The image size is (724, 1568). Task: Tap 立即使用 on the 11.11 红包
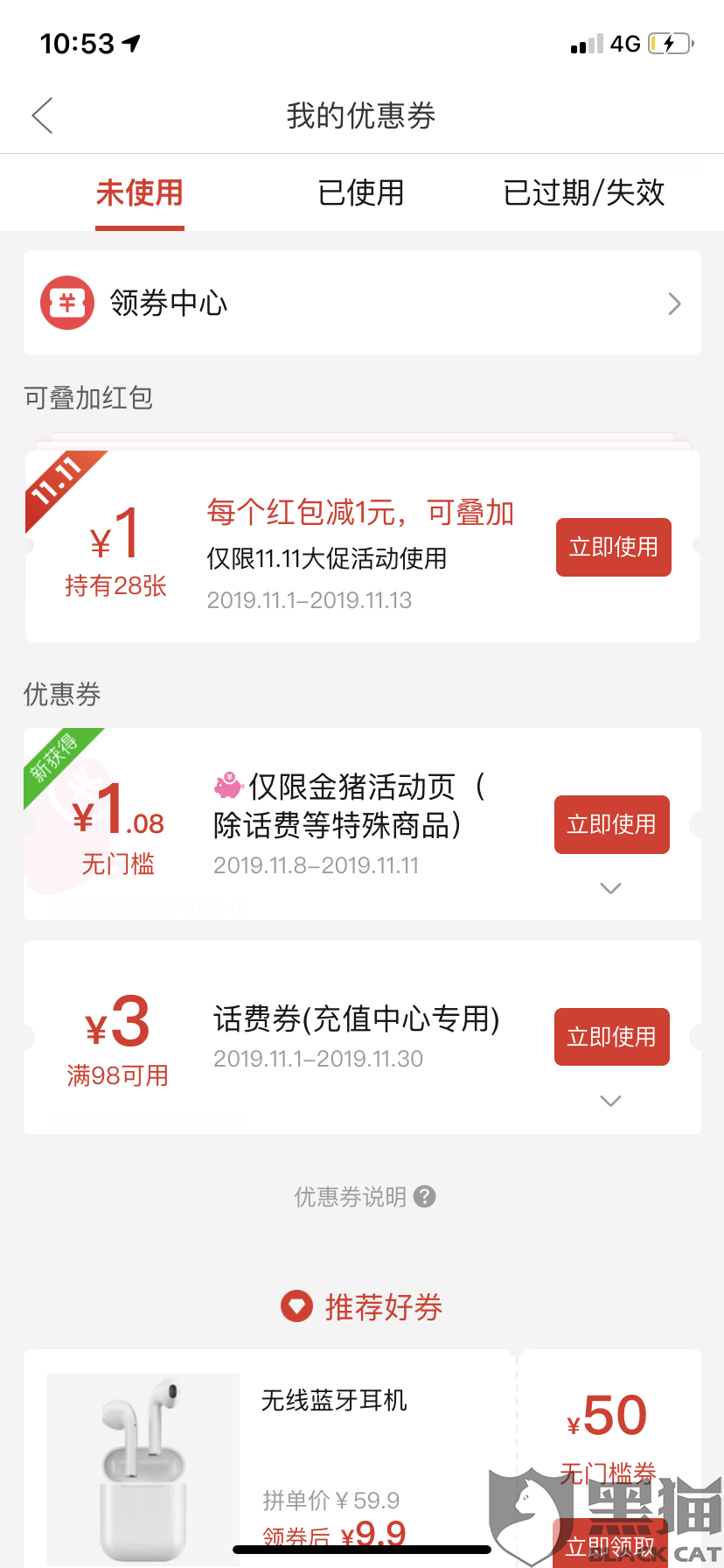(x=614, y=547)
